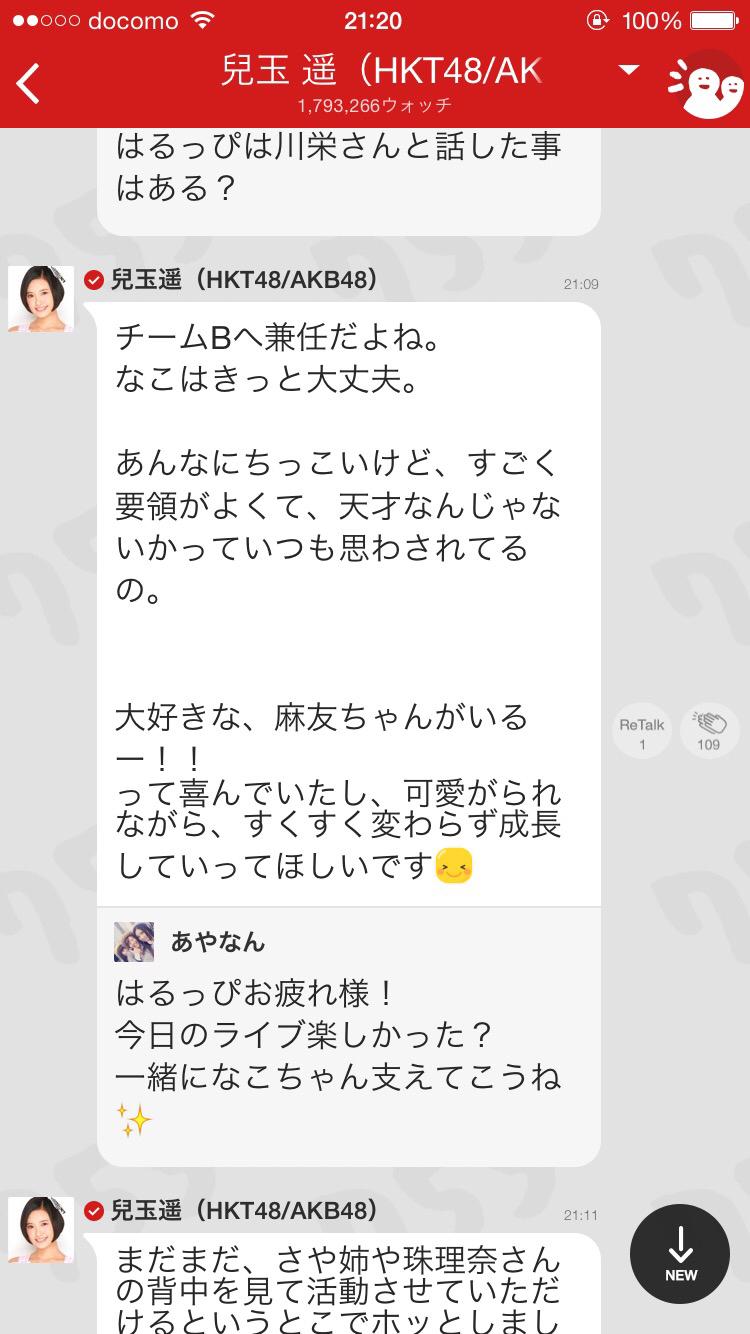This screenshot has width=750, height=1334.
Task: Tap the down arrow inside the NEW circle
Action: (x=681, y=1243)
